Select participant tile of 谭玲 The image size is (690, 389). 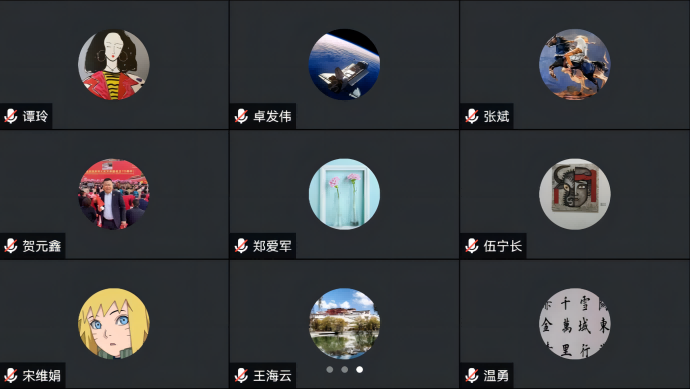pyautogui.click(x=114, y=65)
